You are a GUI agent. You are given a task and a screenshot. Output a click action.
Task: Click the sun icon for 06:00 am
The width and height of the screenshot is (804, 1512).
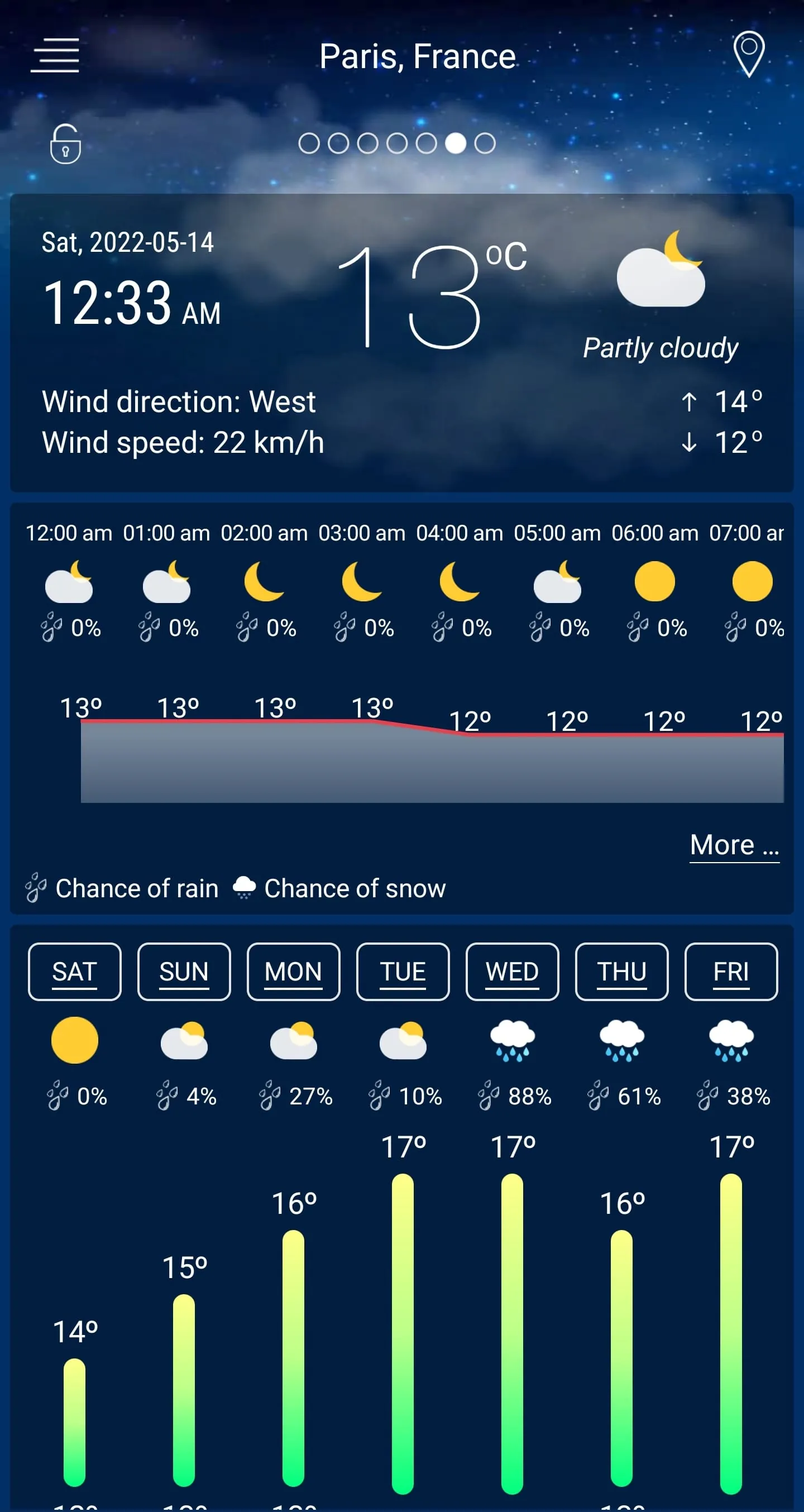point(656,581)
